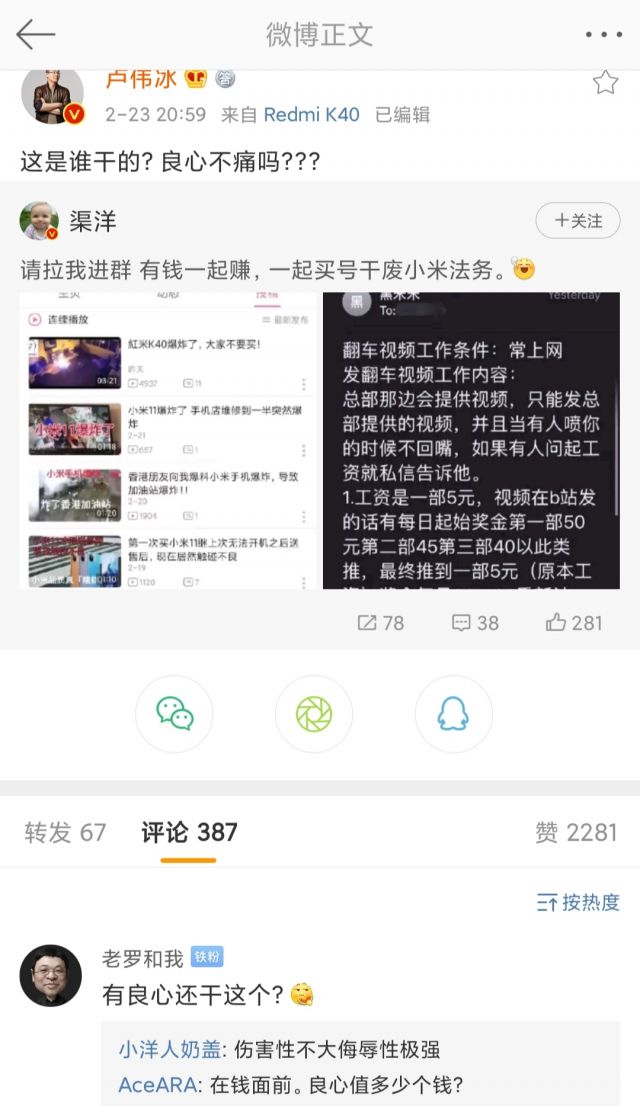
Task: Change comment sorting via 按热度
Action: point(578,903)
